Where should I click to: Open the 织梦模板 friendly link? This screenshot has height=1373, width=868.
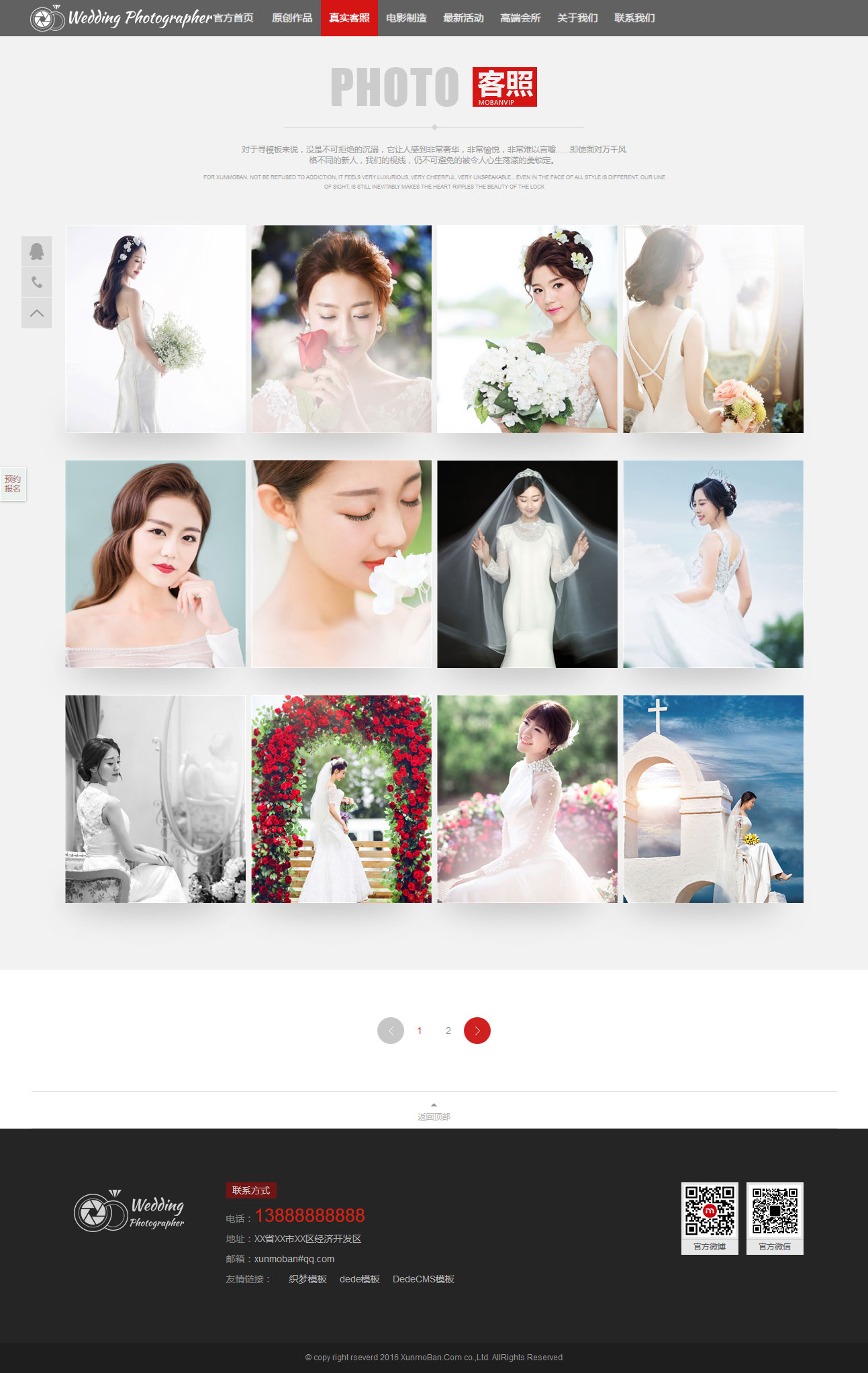pyautogui.click(x=307, y=1279)
